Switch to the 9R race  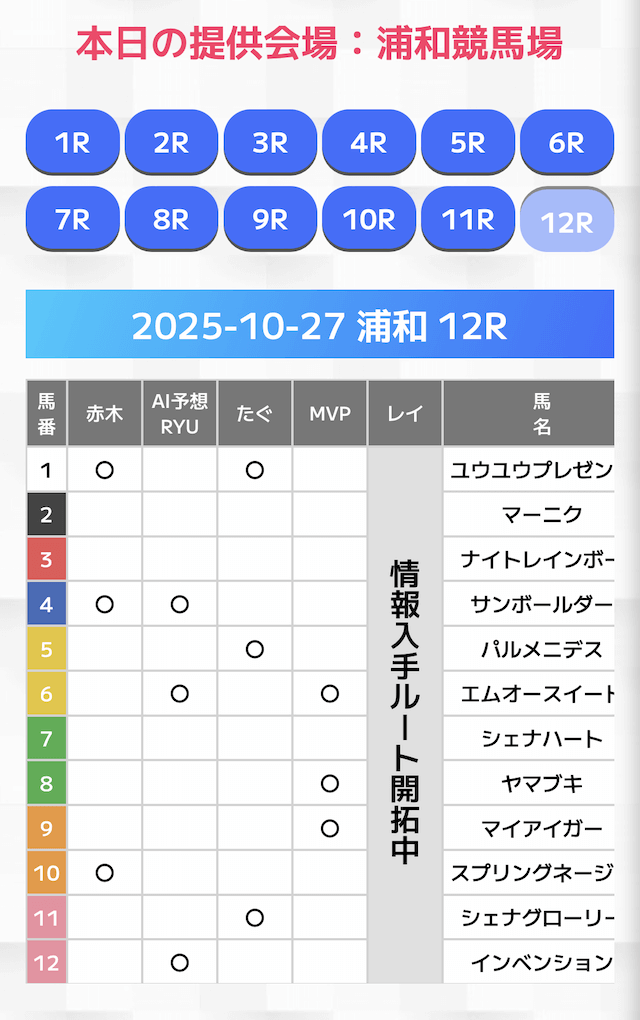[x=270, y=219]
